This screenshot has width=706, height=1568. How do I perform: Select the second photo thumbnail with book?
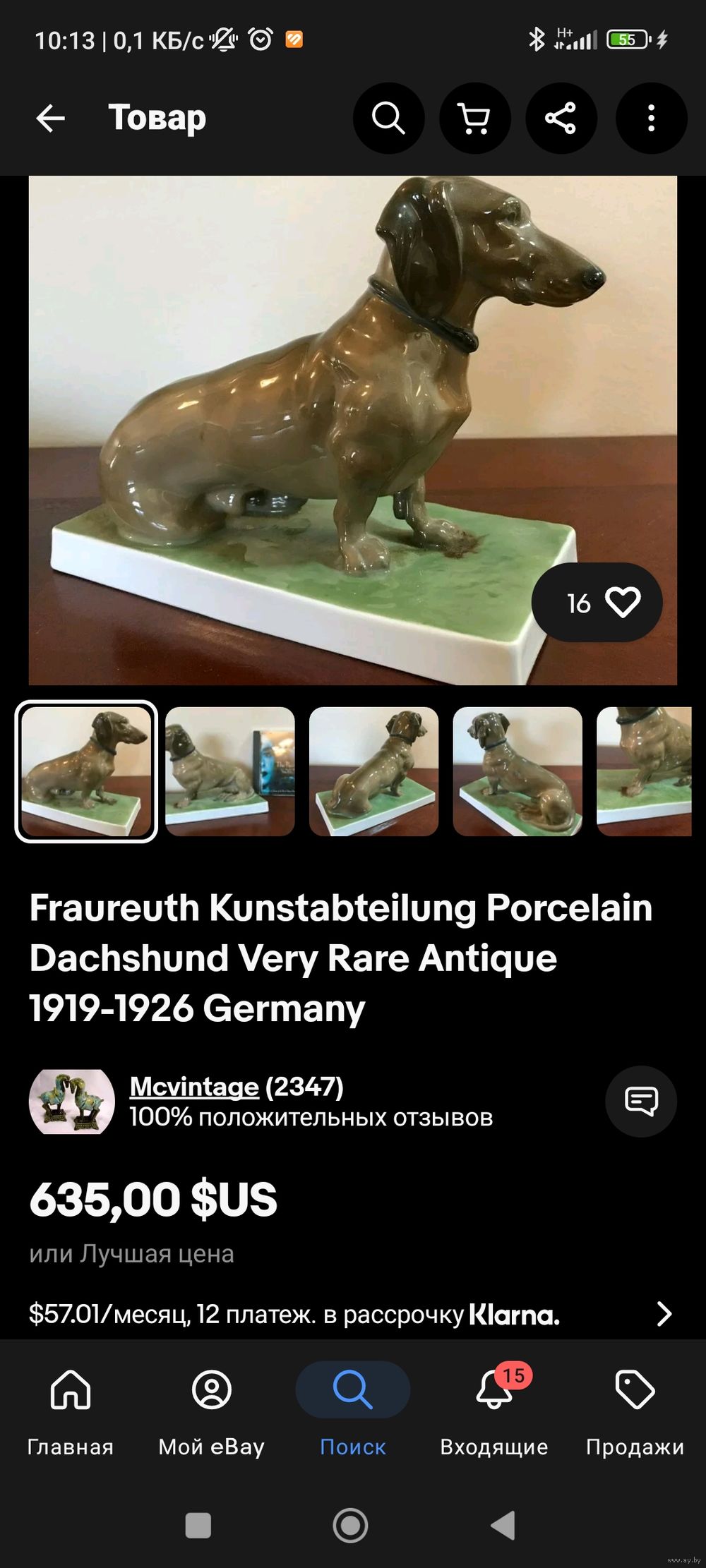tap(230, 771)
